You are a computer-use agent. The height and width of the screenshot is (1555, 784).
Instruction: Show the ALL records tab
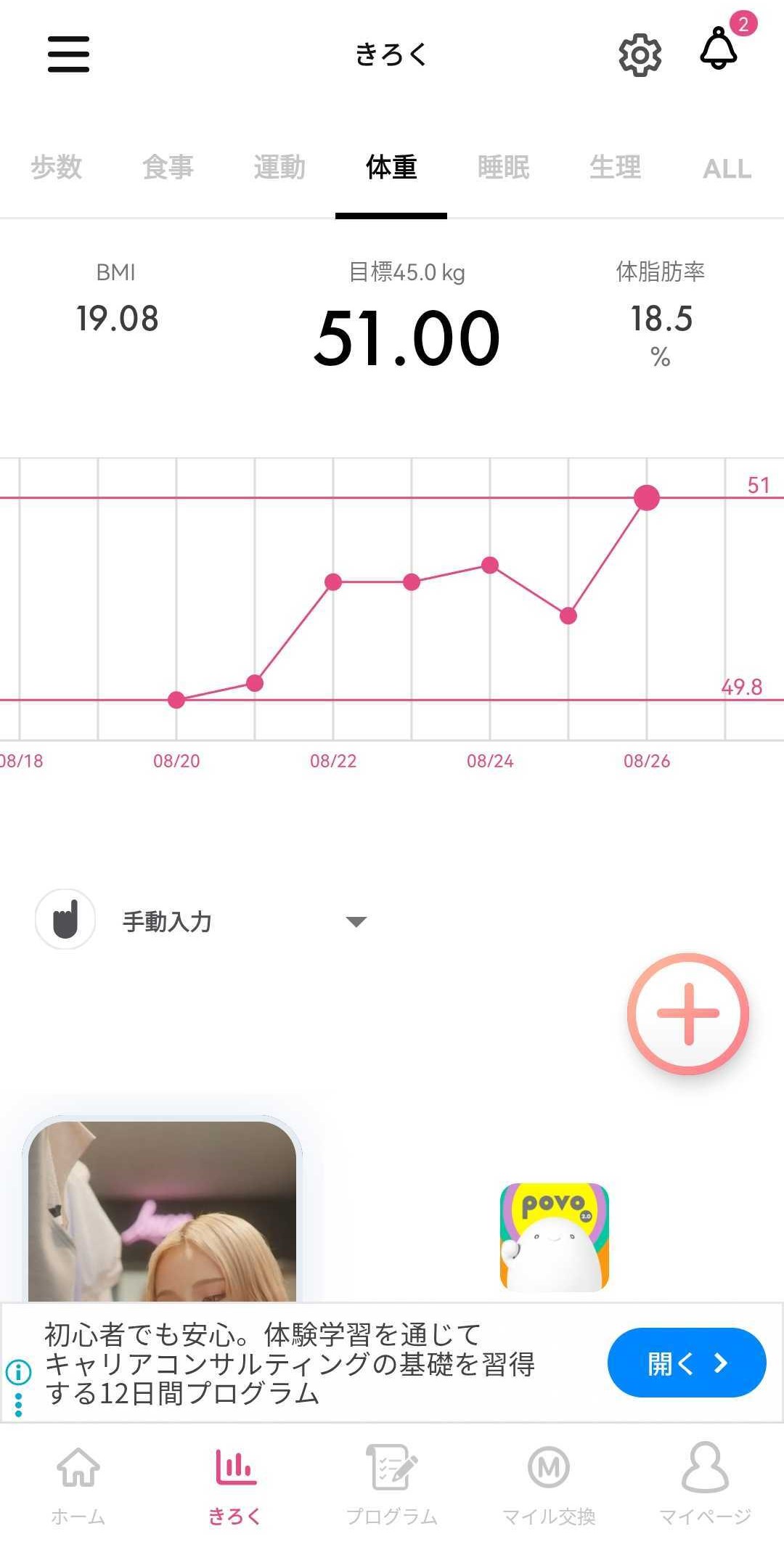(x=727, y=169)
